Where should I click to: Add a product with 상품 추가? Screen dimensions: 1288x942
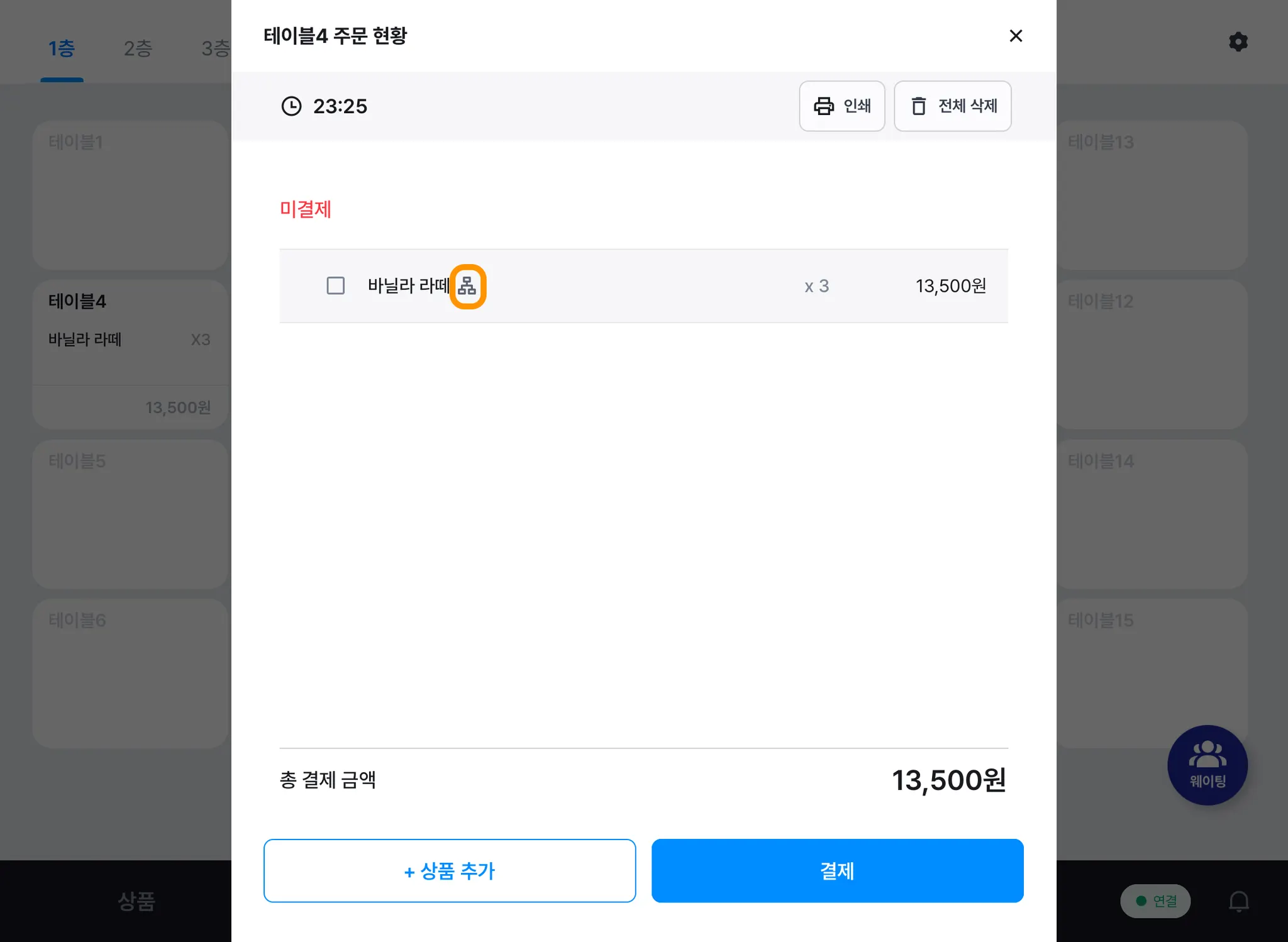(x=449, y=870)
